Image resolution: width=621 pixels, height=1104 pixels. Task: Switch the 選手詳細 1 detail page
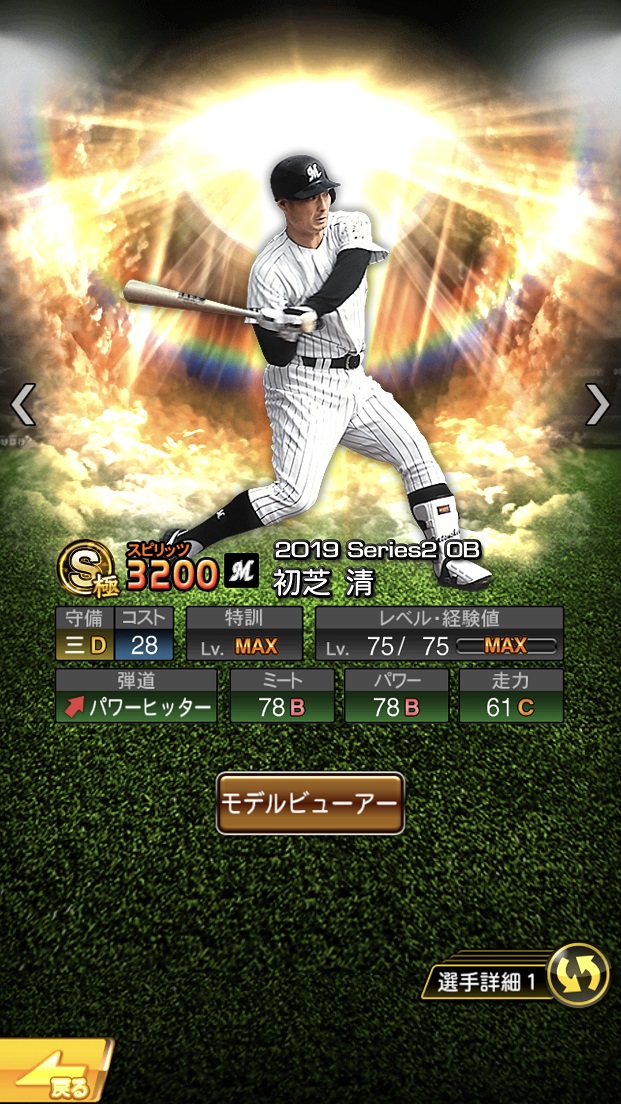(x=579, y=974)
